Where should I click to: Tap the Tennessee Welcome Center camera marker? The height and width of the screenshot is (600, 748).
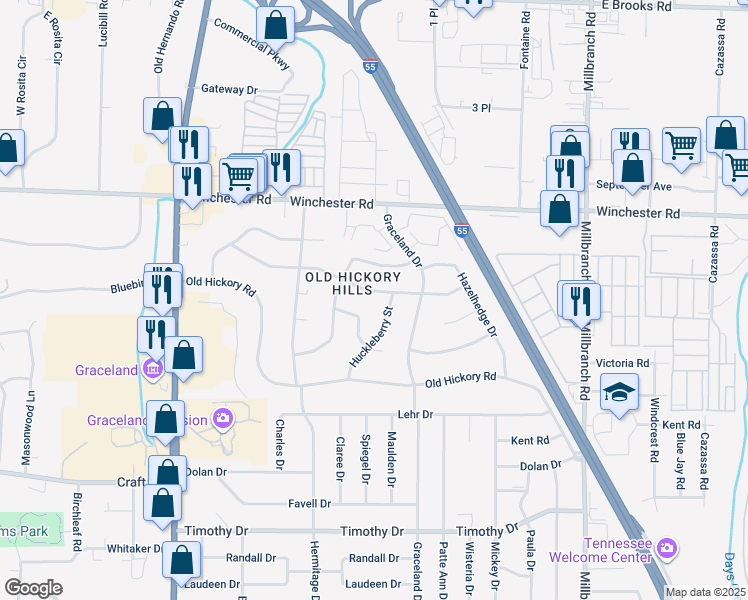tap(667, 548)
